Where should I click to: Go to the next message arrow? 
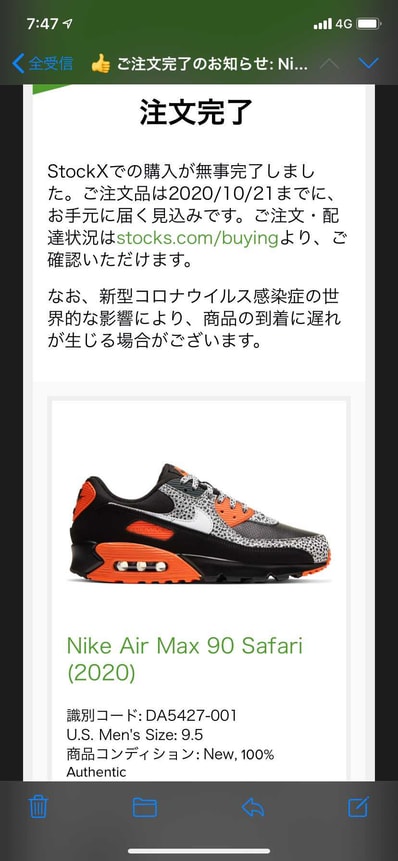[x=368, y=64]
